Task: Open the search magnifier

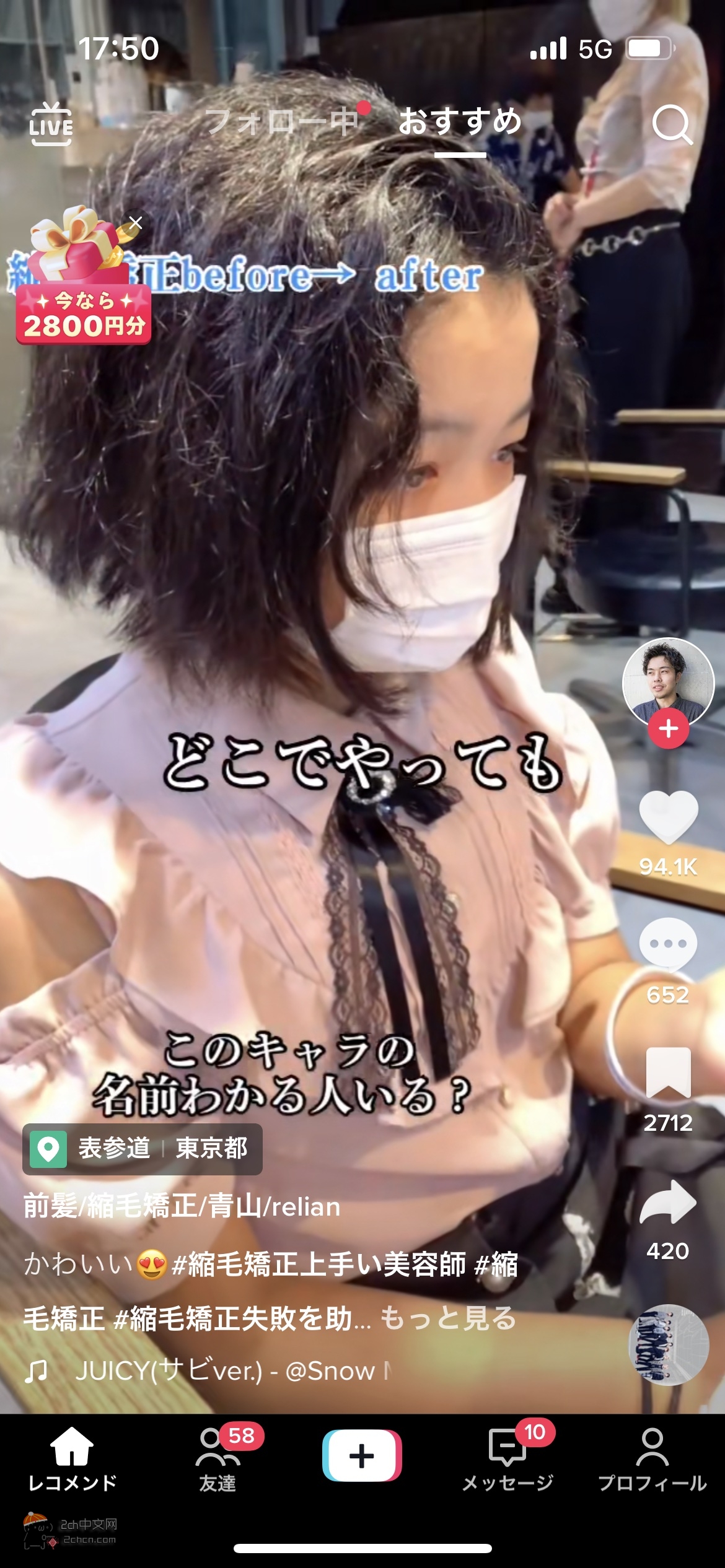Action: click(x=672, y=124)
